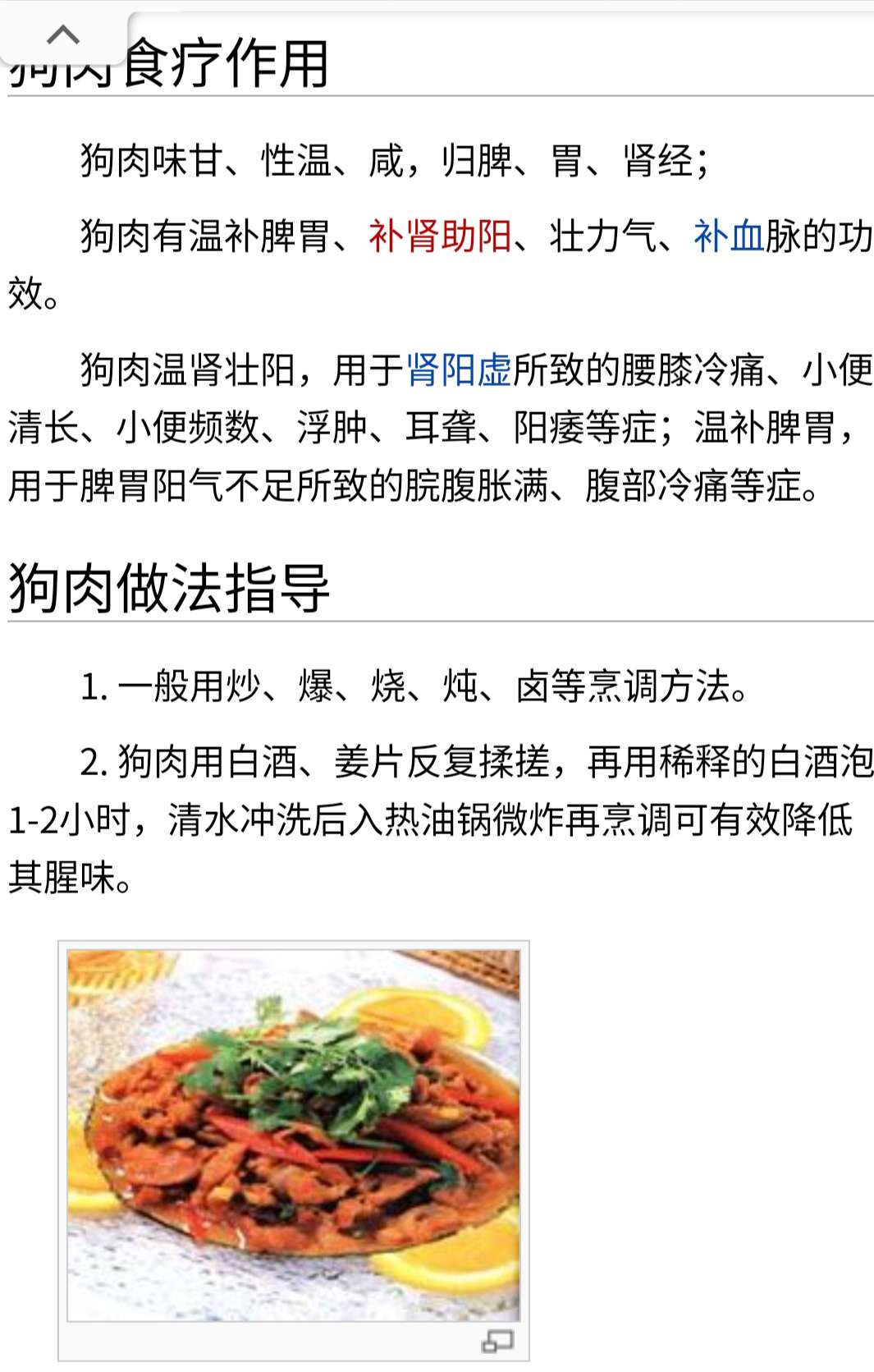Open the 补血 link
The image size is (874, 1372).
click(728, 236)
